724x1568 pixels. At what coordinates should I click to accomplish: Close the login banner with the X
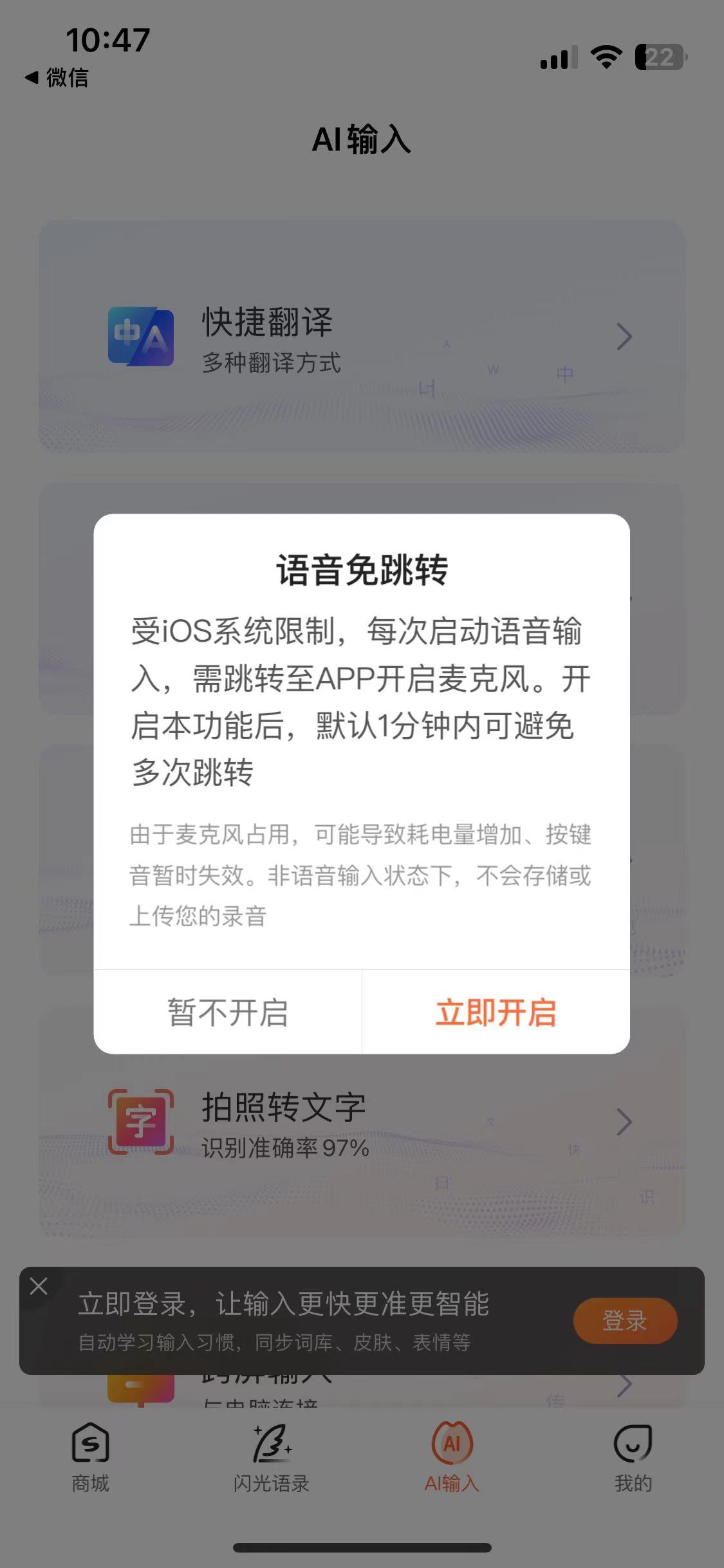40,1285
